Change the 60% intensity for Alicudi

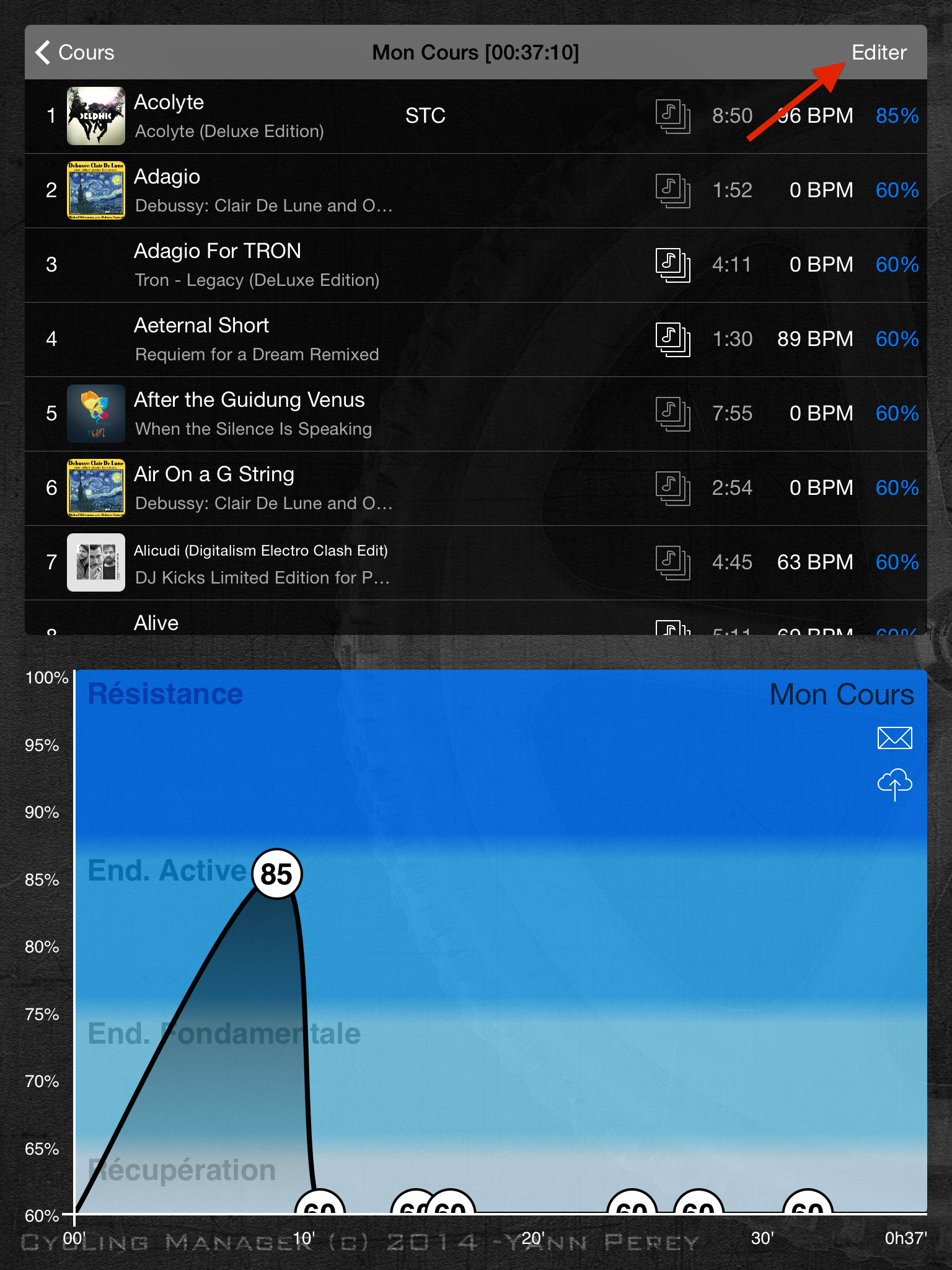tap(896, 562)
